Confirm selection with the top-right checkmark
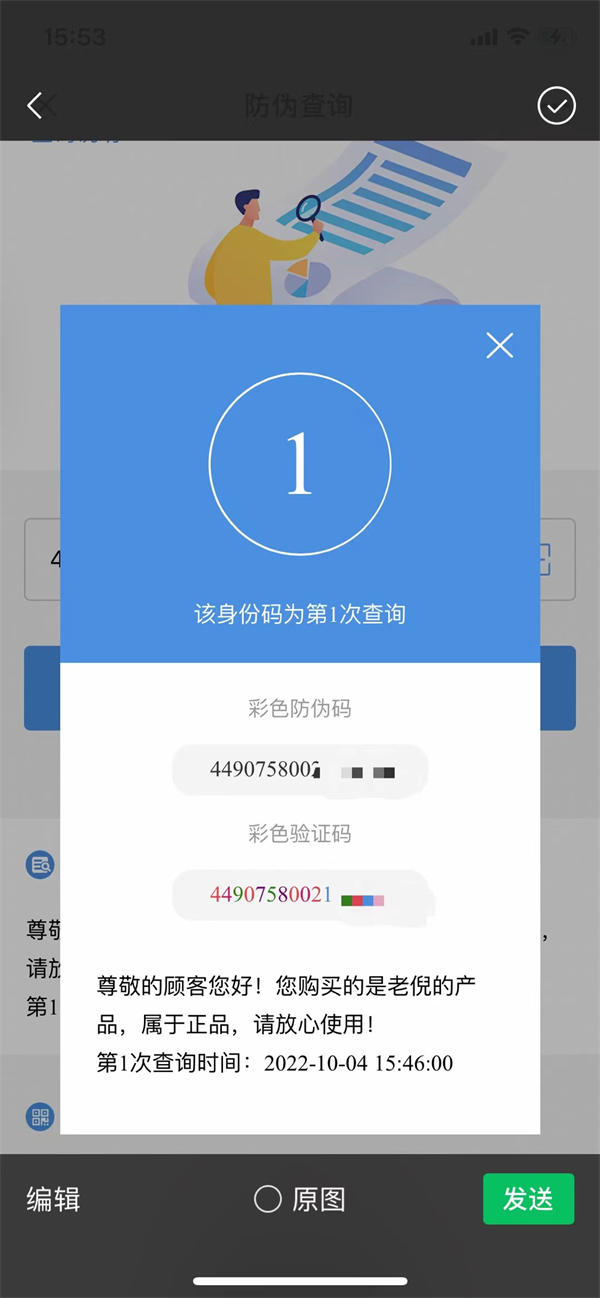The width and height of the screenshot is (600, 1298). (x=556, y=106)
